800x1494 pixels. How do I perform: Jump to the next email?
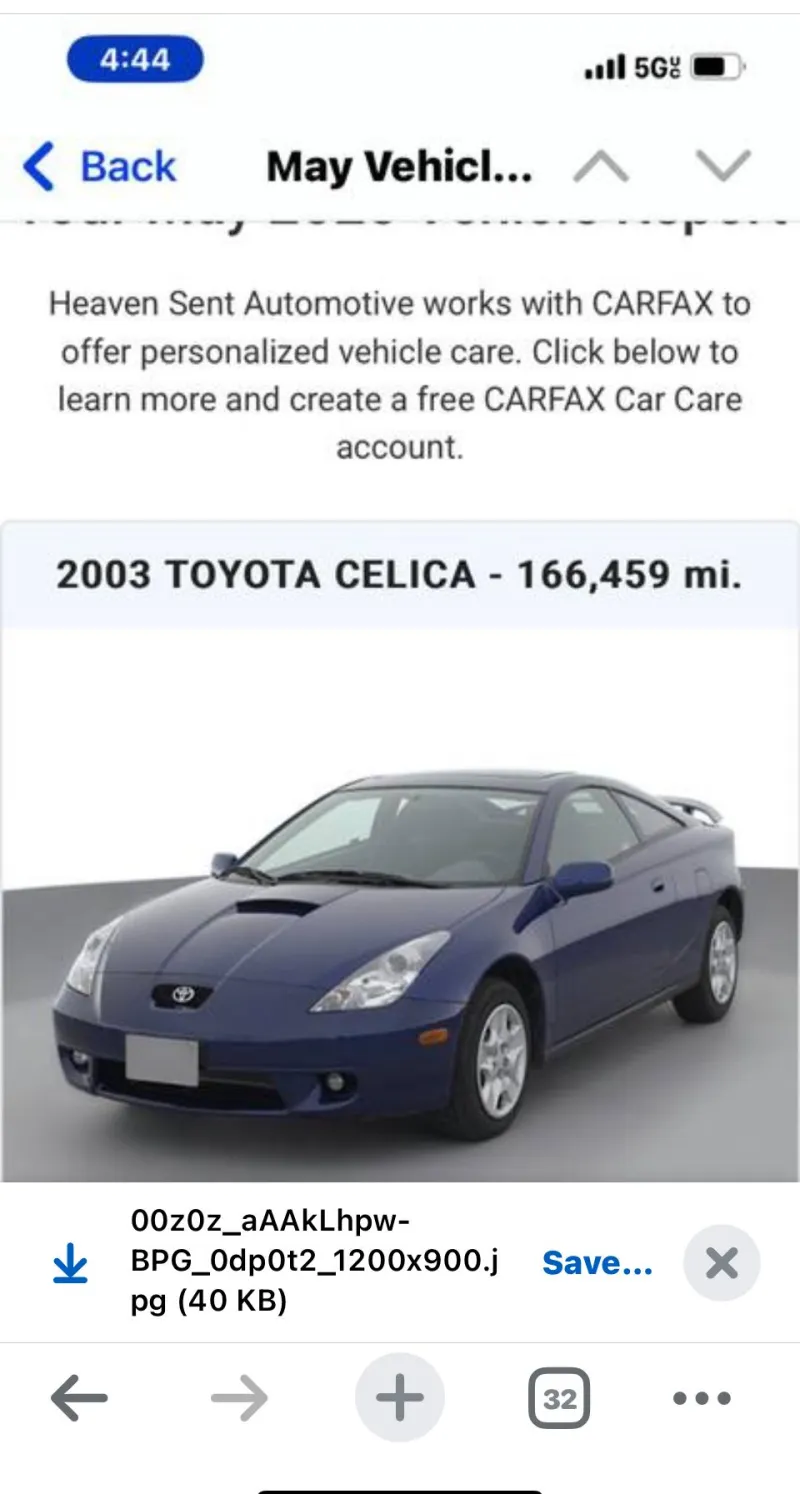coord(722,166)
